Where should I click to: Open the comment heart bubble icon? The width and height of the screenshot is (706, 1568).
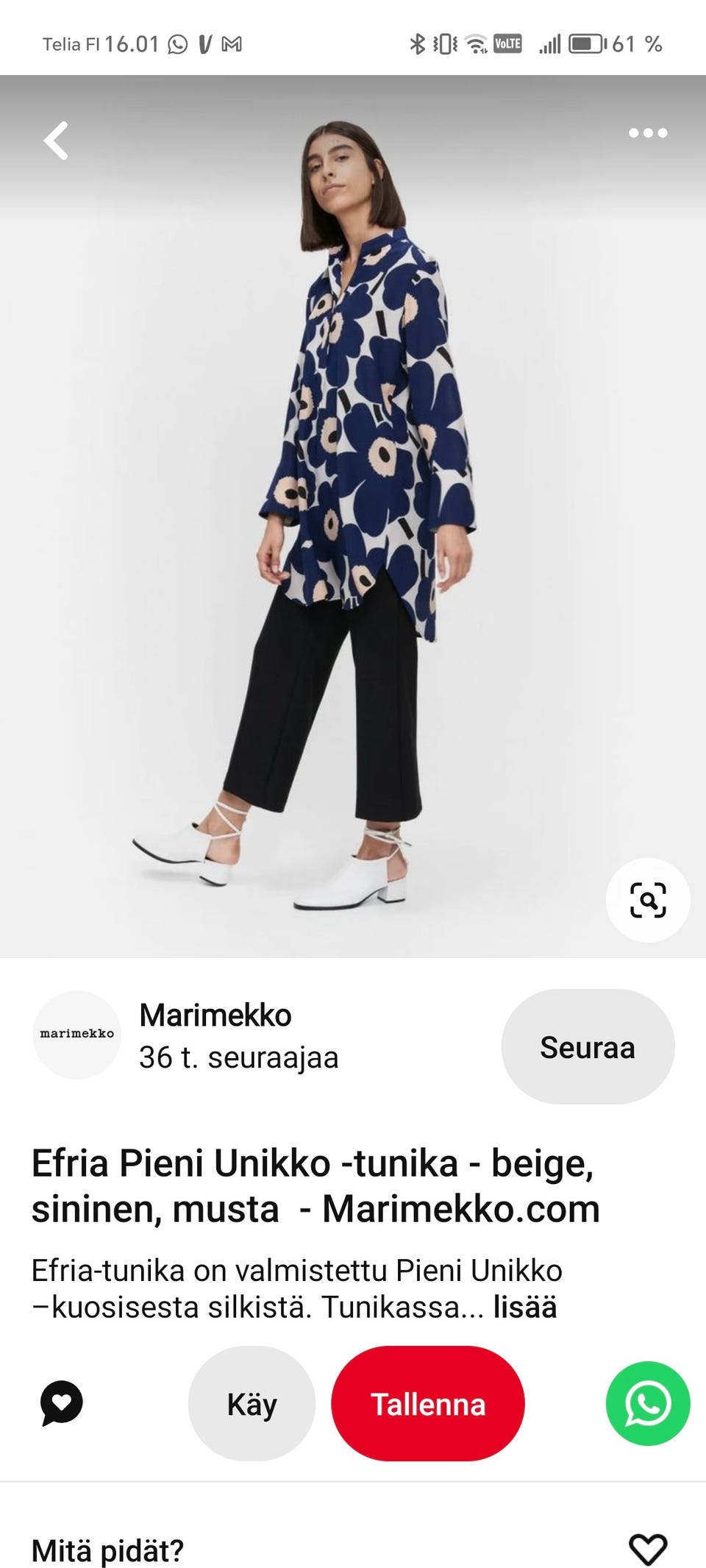click(61, 1403)
